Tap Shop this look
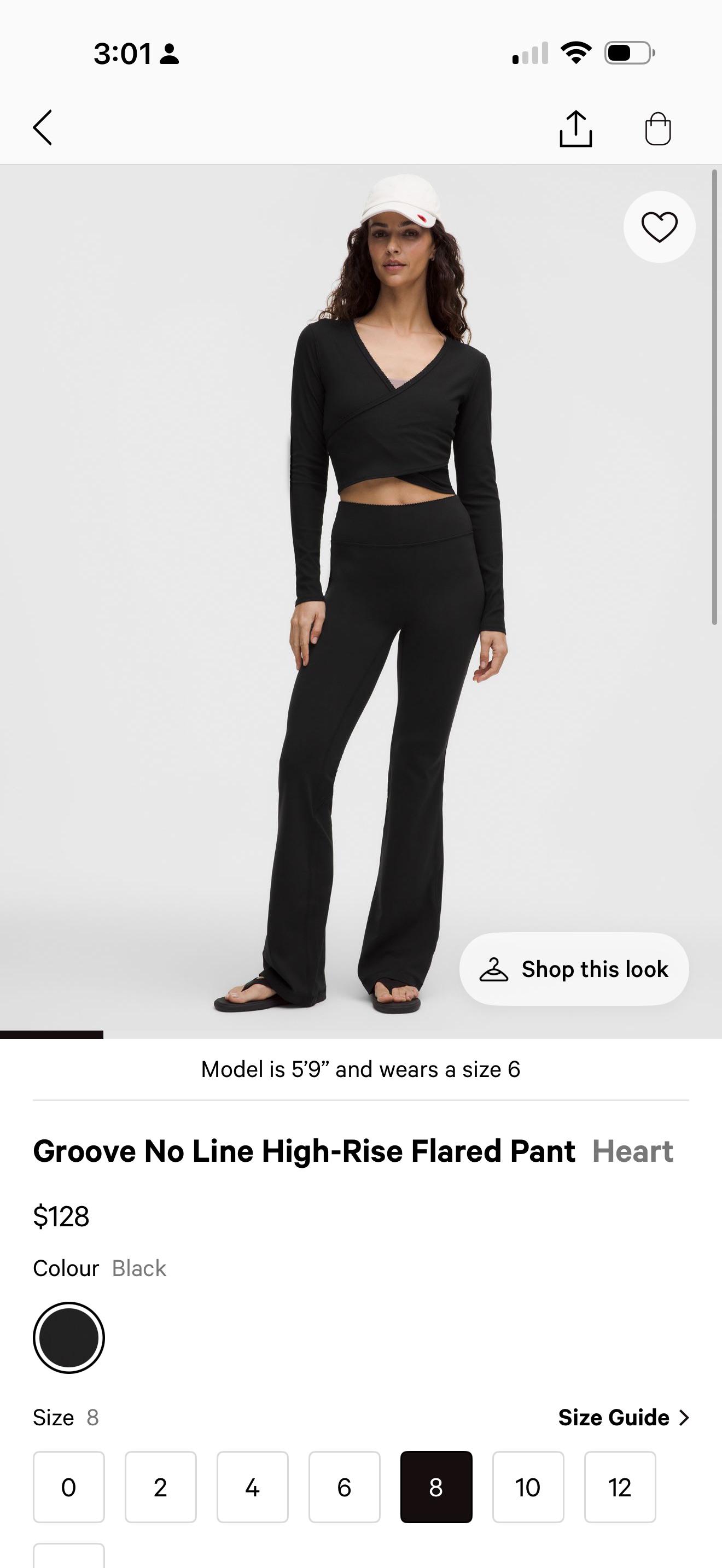The width and height of the screenshot is (722, 1568). (574, 969)
